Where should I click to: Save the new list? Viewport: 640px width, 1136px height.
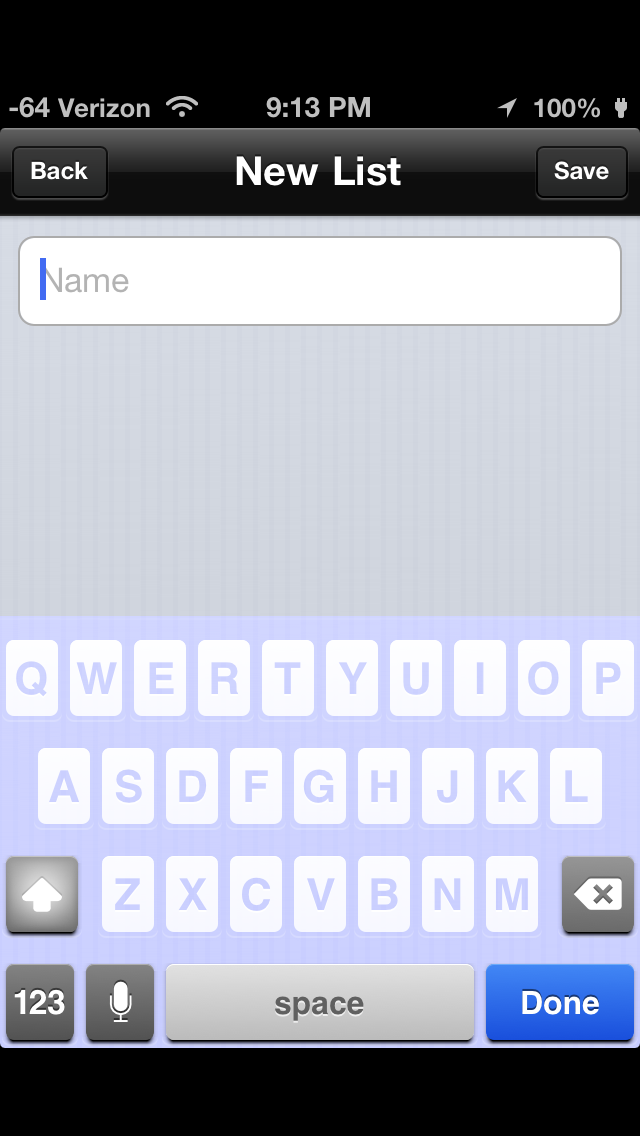coord(581,172)
